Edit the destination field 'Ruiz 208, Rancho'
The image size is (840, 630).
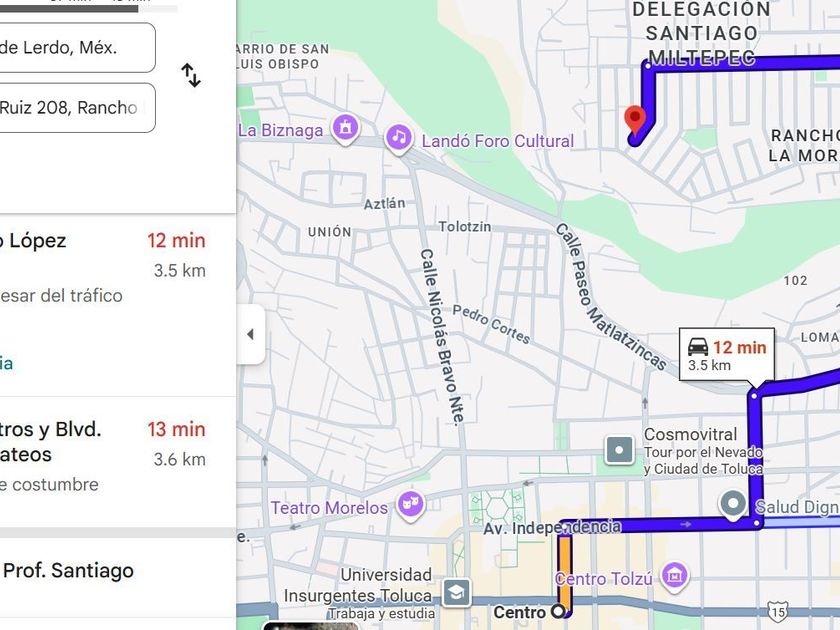click(77, 108)
